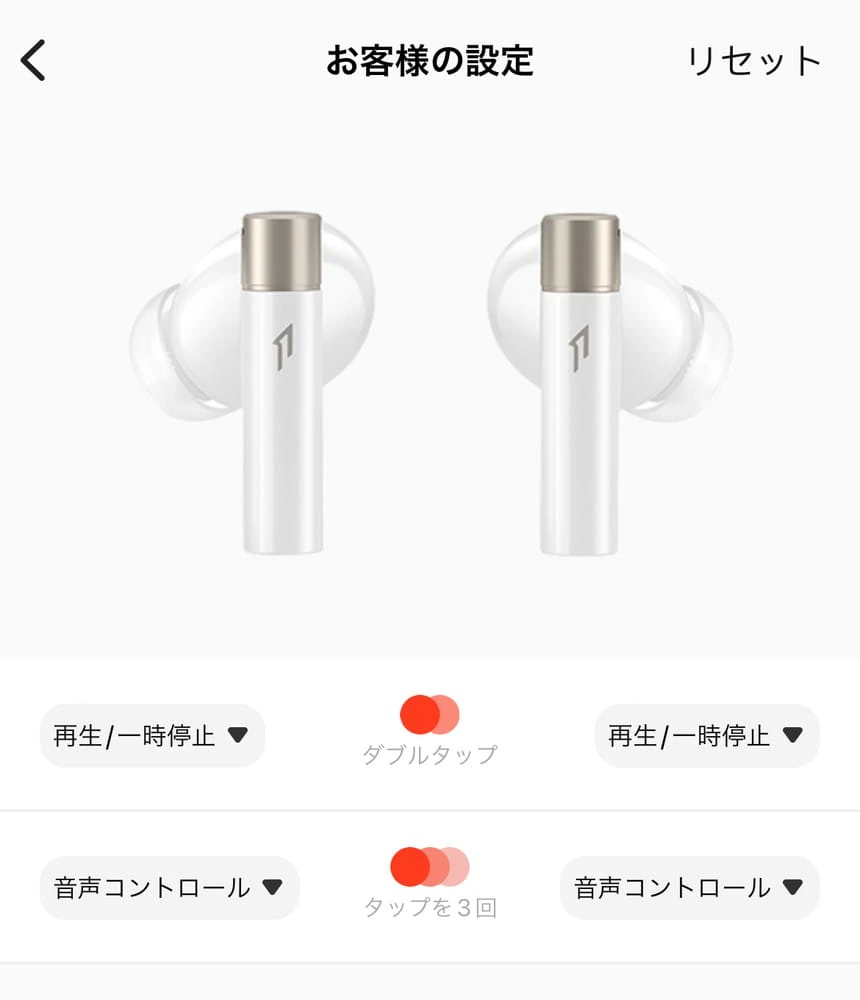Go back using the arrow icon
860x1000 pixels.
tap(34, 60)
